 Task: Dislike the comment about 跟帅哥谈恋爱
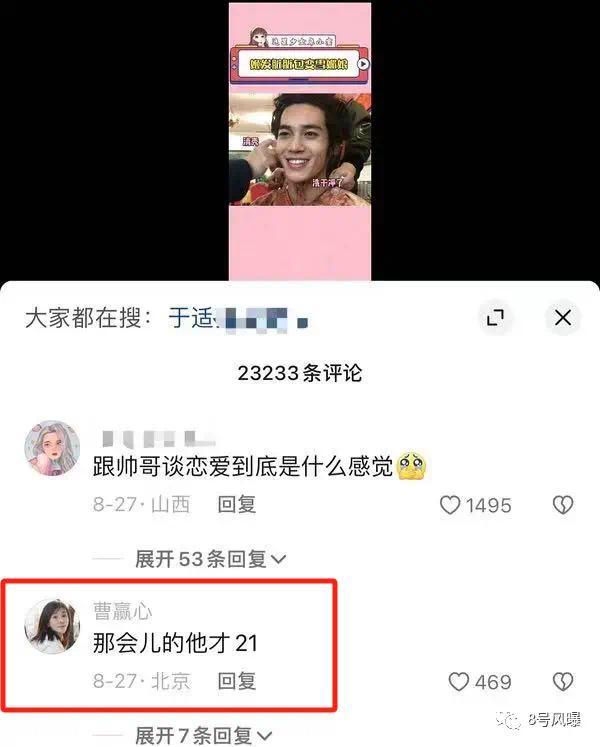563,505
